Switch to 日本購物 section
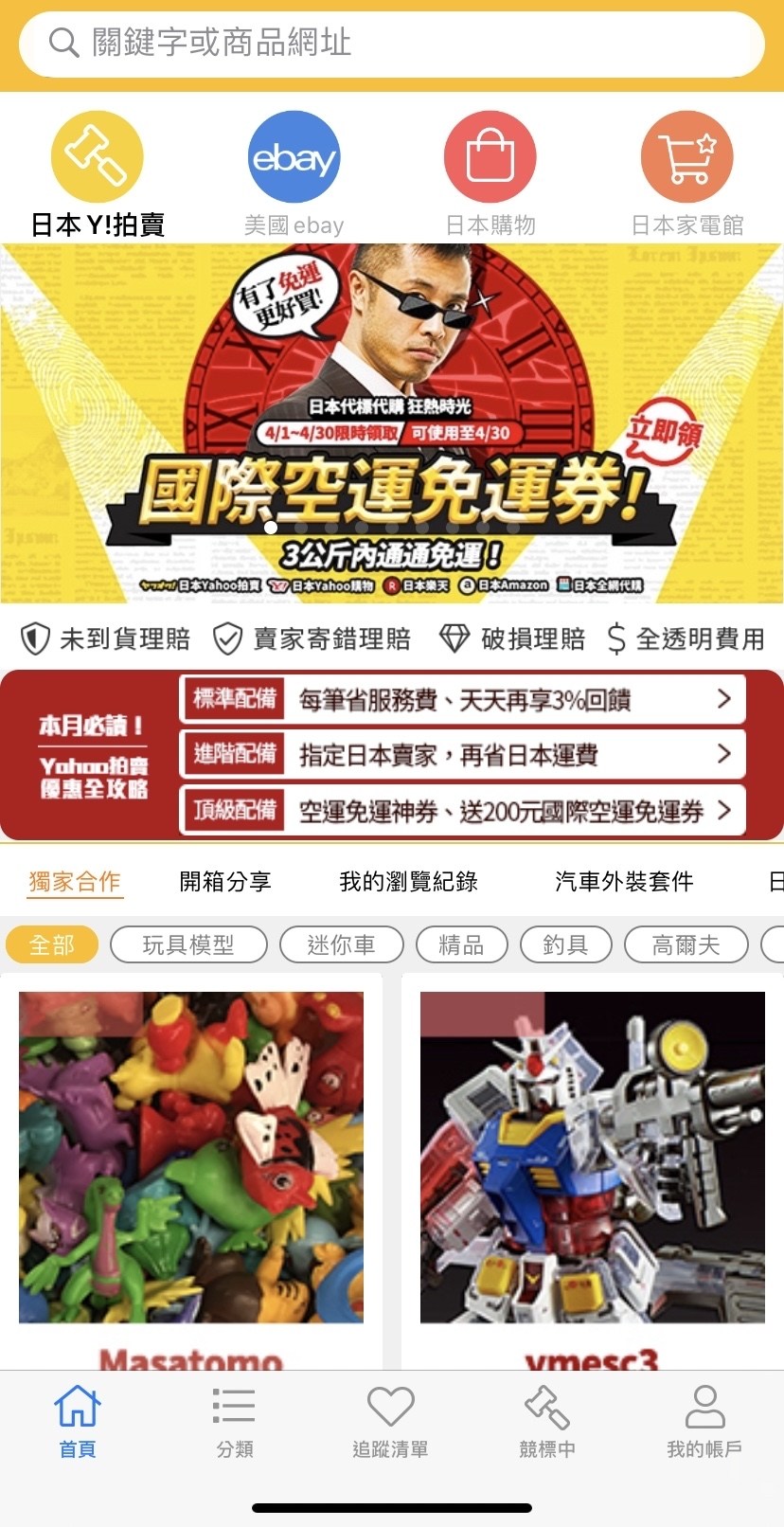This screenshot has width=784, height=1527. (x=490, y=172)
